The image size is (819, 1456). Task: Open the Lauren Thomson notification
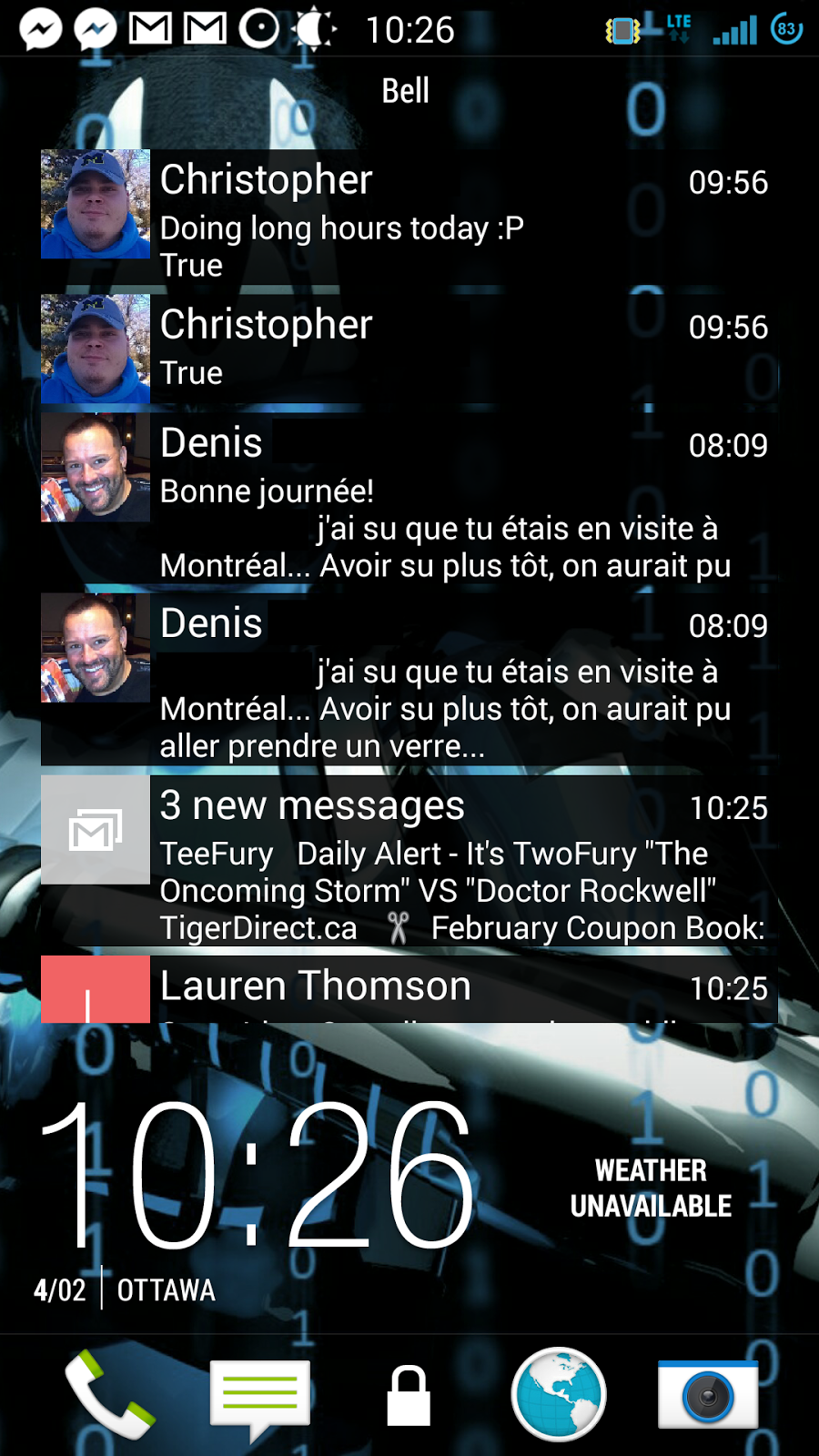(409, 989)
